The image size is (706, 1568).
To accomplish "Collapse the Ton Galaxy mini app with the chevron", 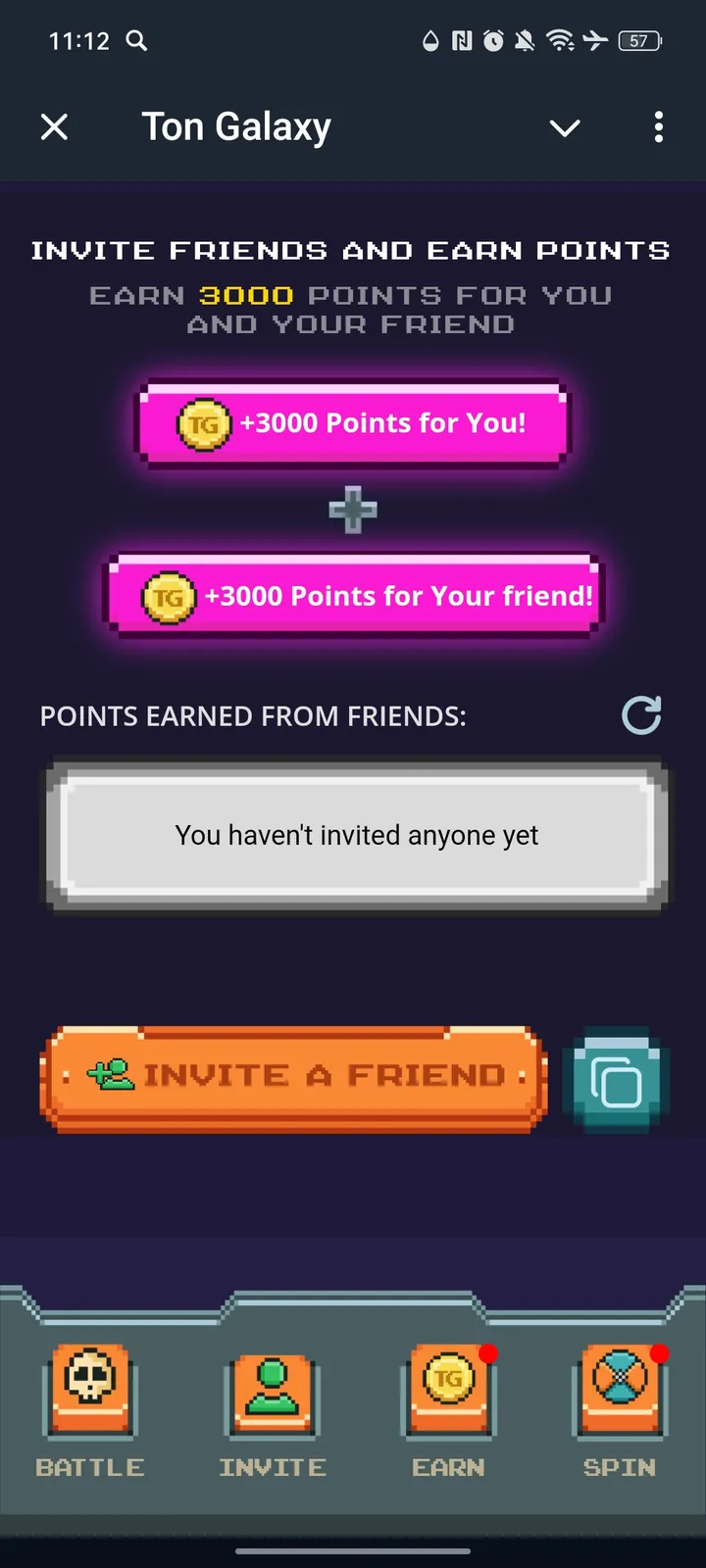I will pos(565,127).
